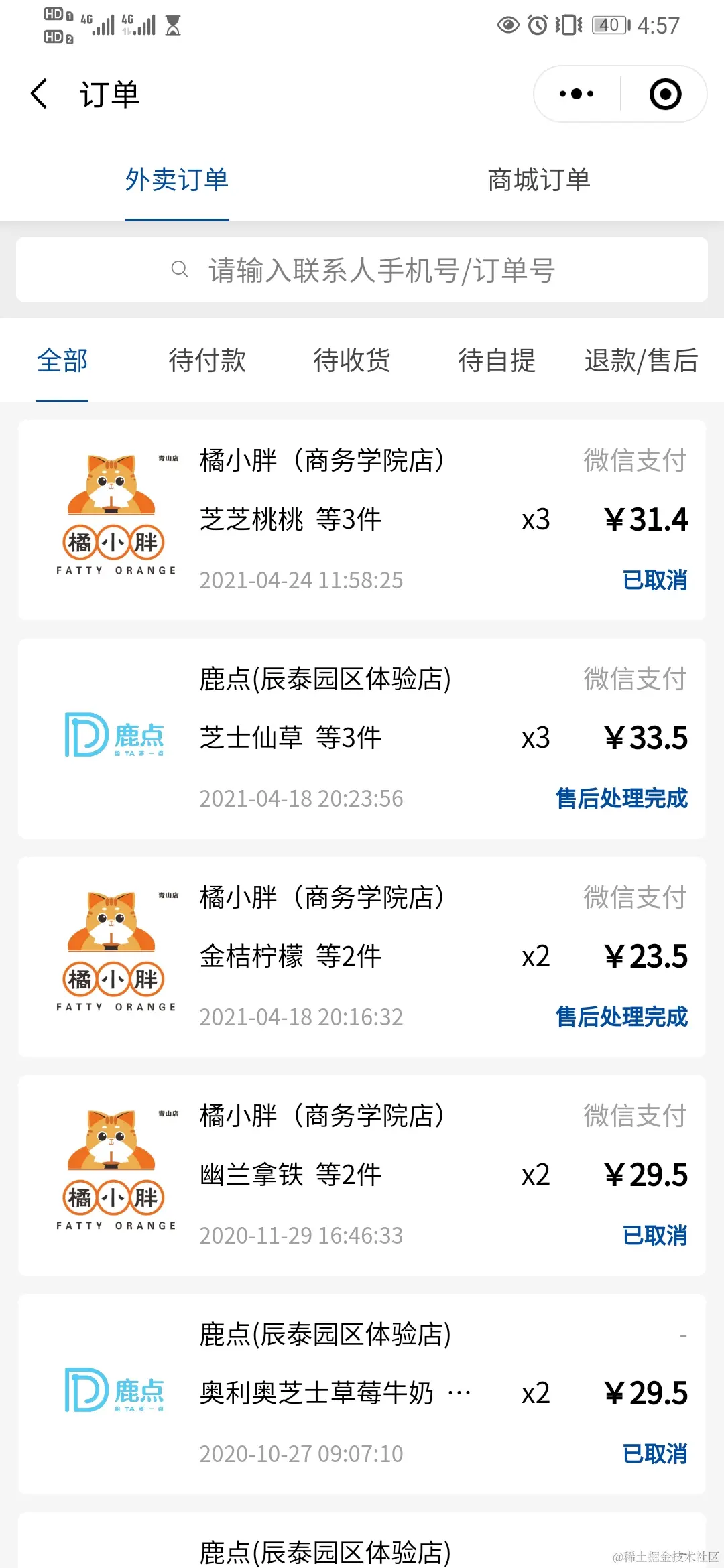Screen dimensions: 724x1568
Task: Switch to the 外卖订单 tab
Action: (x=177, y=180)
